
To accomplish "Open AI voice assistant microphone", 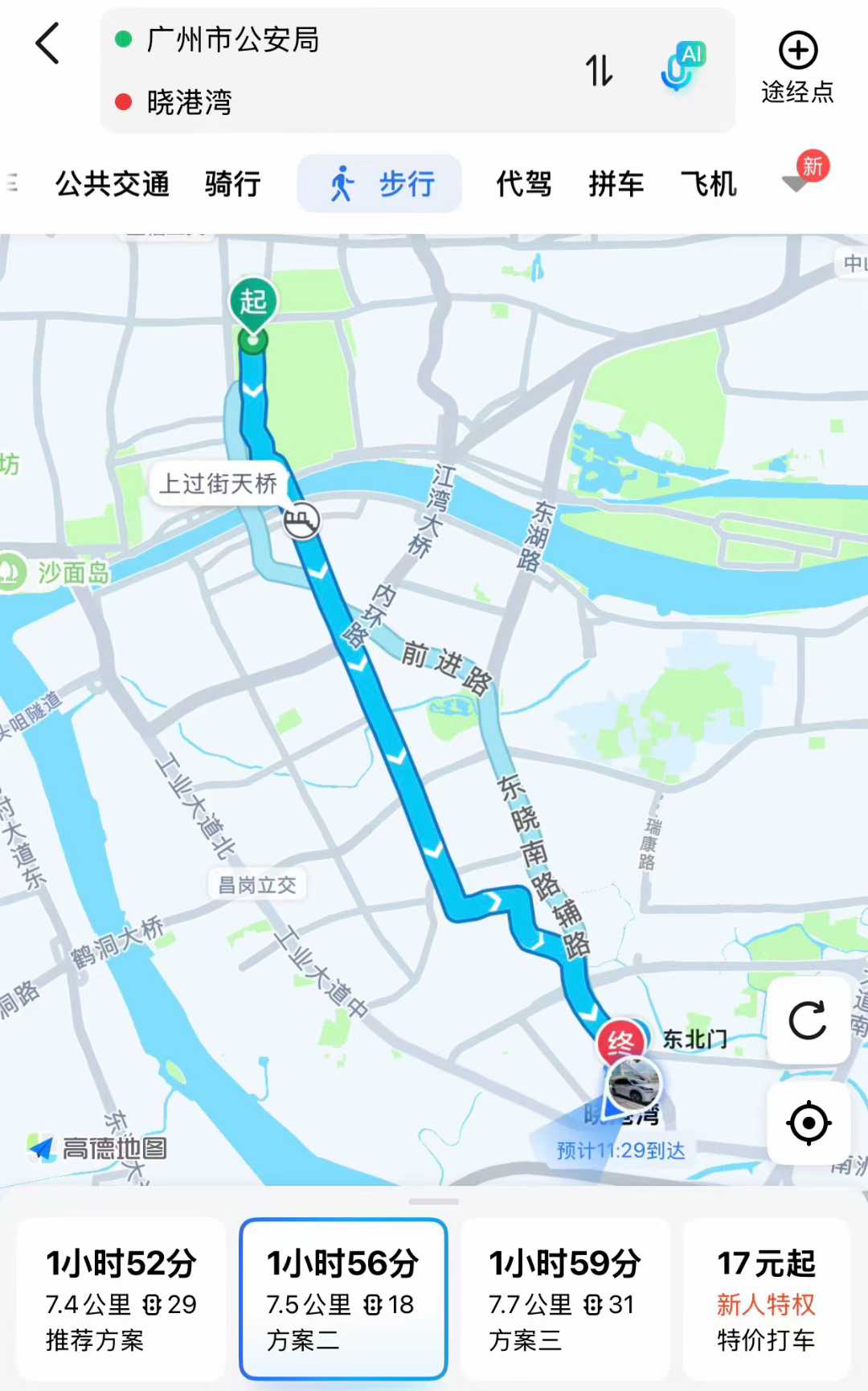I will click(681, 68).
